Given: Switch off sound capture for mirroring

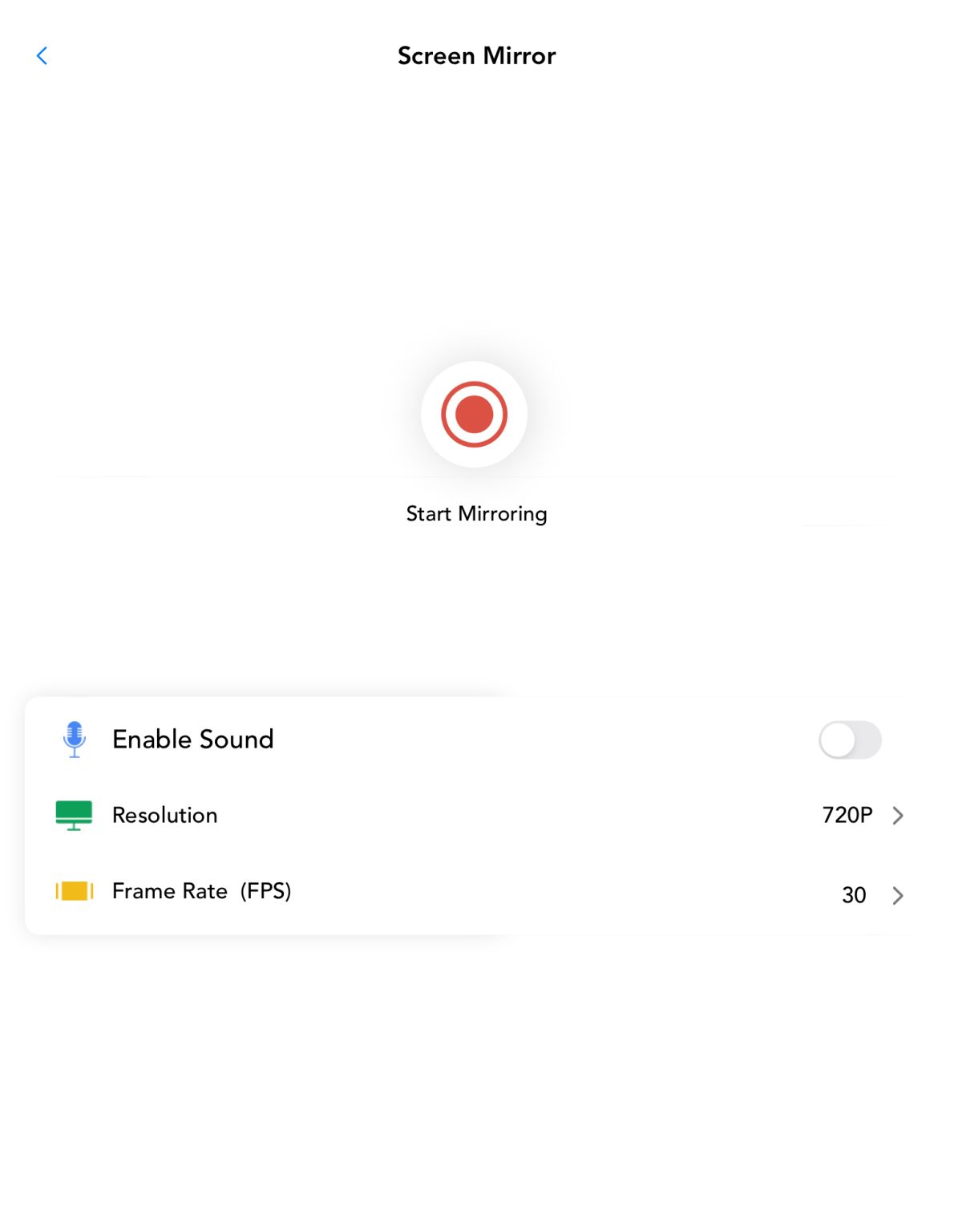Looking at the screenshot, I should tap(850, 740).
